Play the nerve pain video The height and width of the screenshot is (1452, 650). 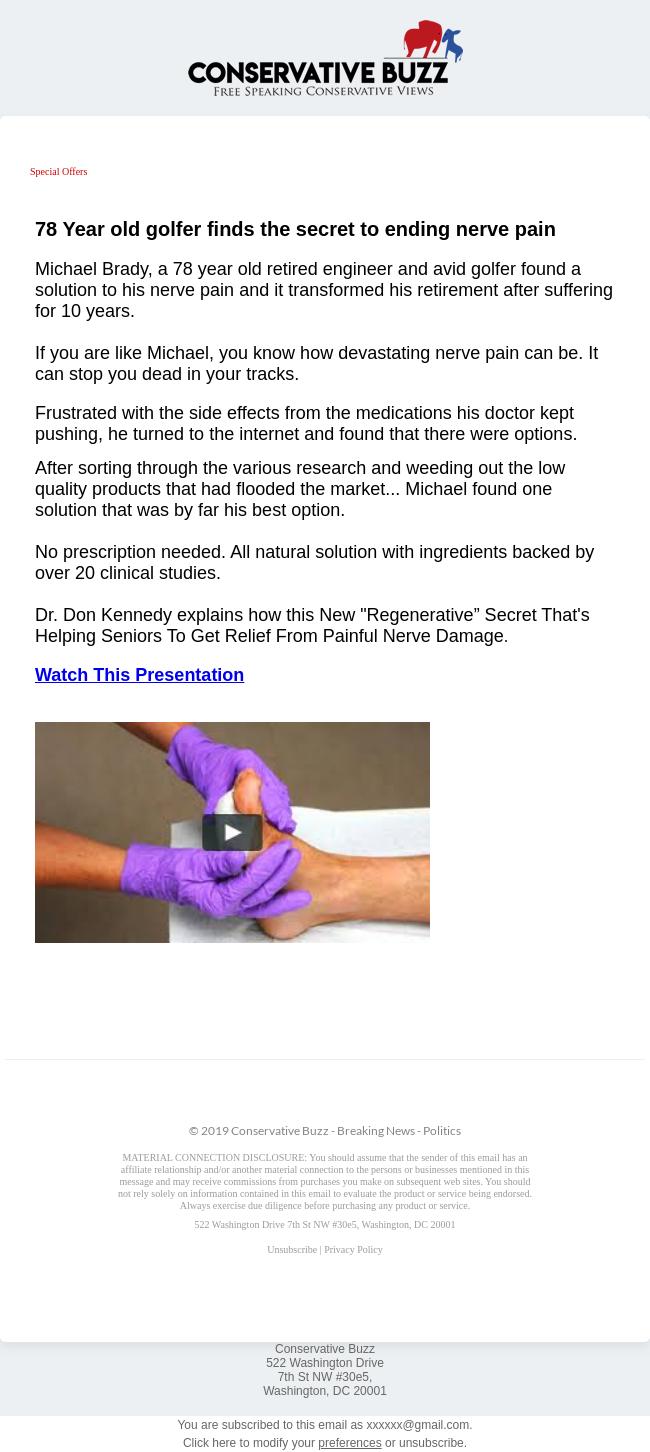(232, 832)
